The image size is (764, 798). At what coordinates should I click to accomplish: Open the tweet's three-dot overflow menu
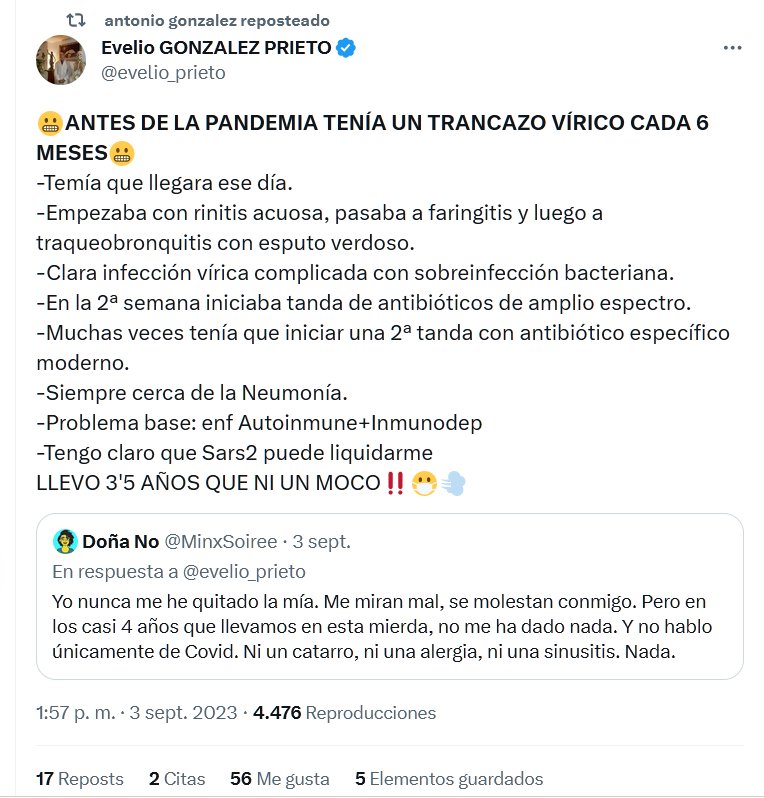click(x=732, y=47)
